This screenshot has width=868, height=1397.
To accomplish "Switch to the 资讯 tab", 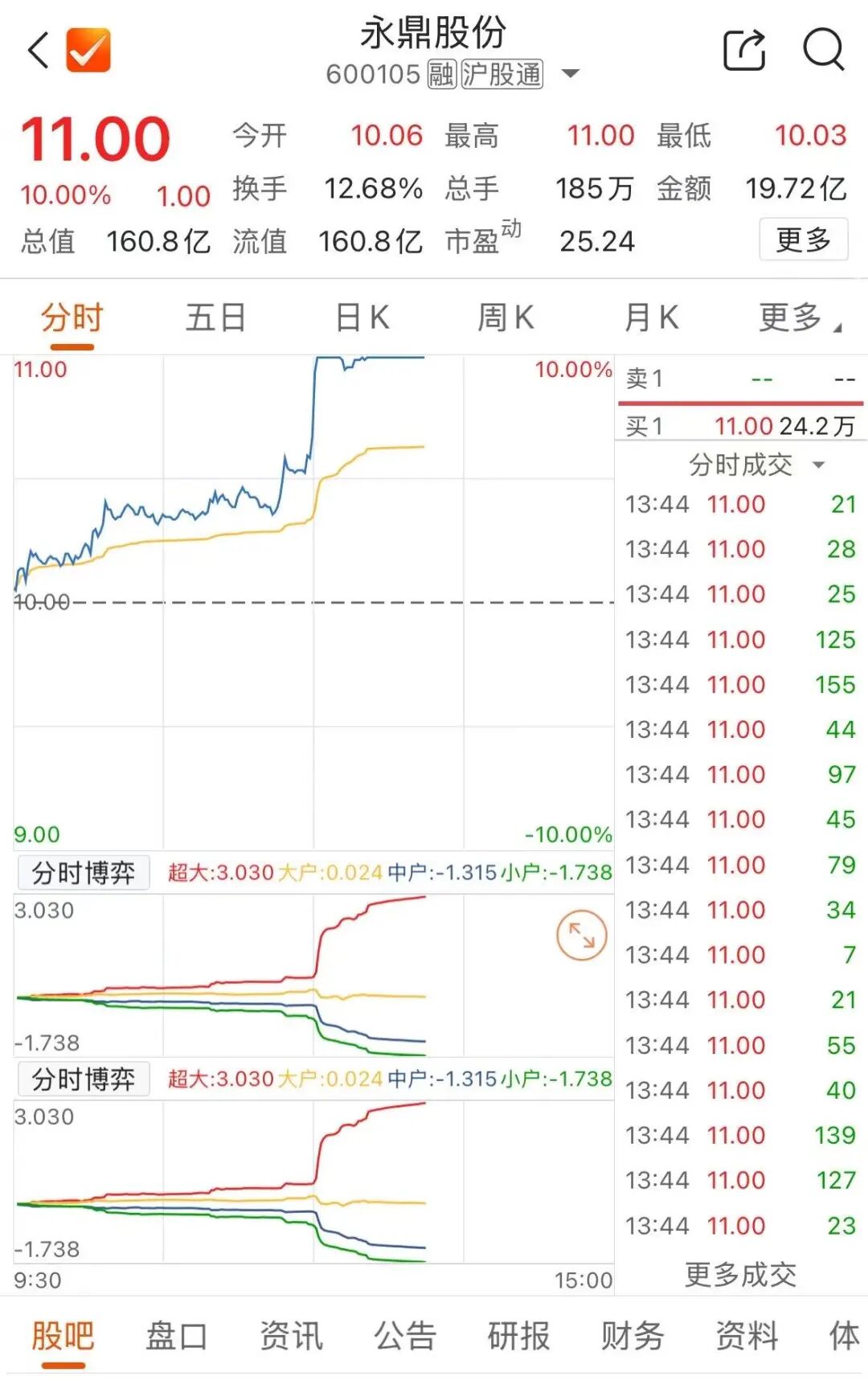I will [291, 1336].
